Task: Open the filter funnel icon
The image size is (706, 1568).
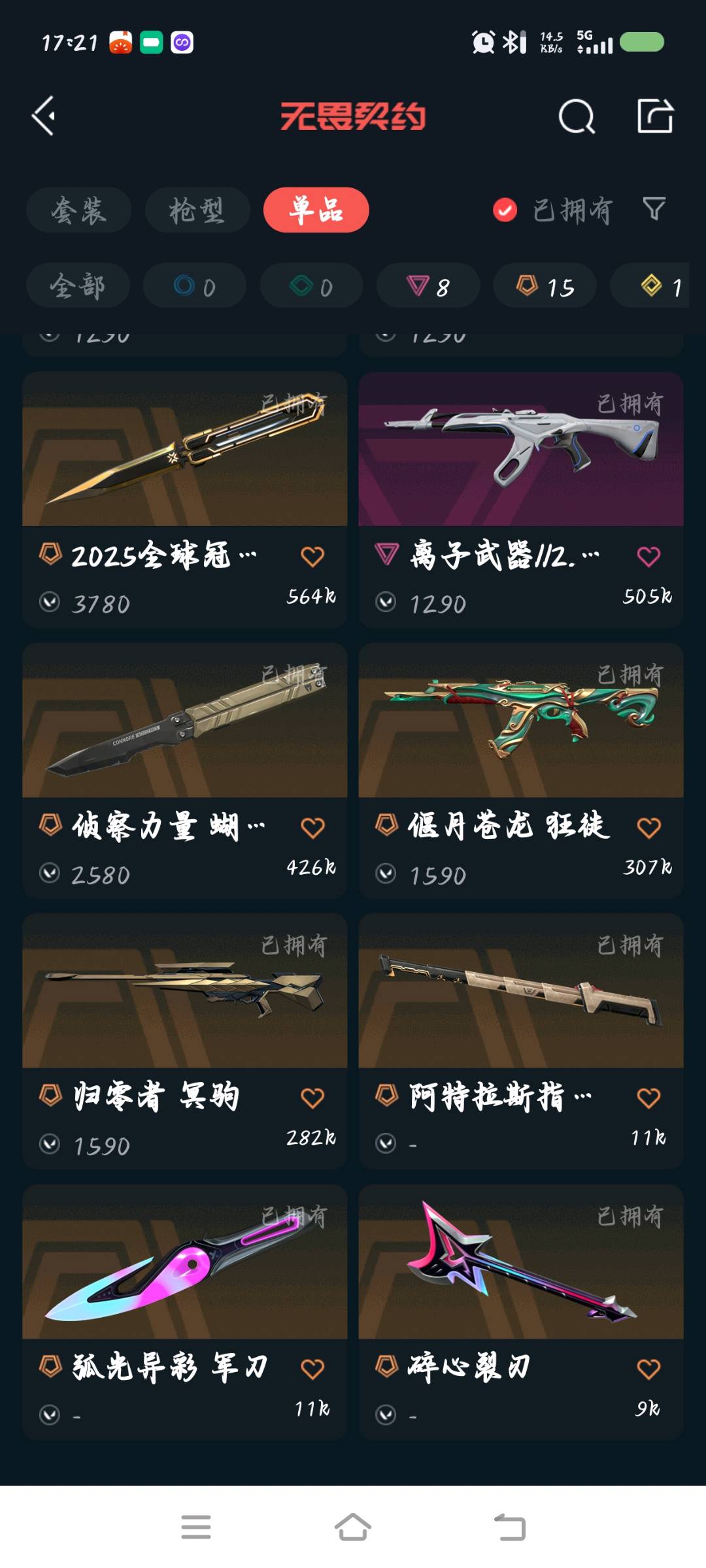Action: (654, 209)
